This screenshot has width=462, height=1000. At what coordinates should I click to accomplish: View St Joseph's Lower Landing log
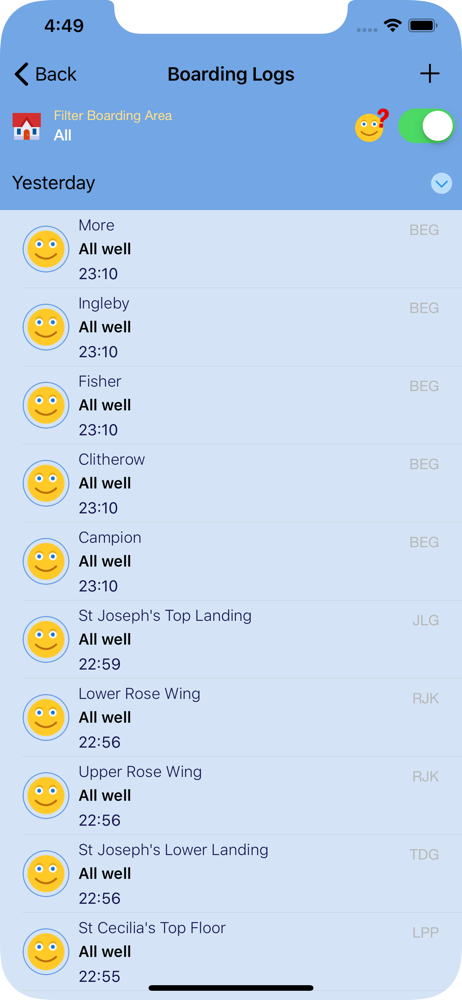click(231, 874)
